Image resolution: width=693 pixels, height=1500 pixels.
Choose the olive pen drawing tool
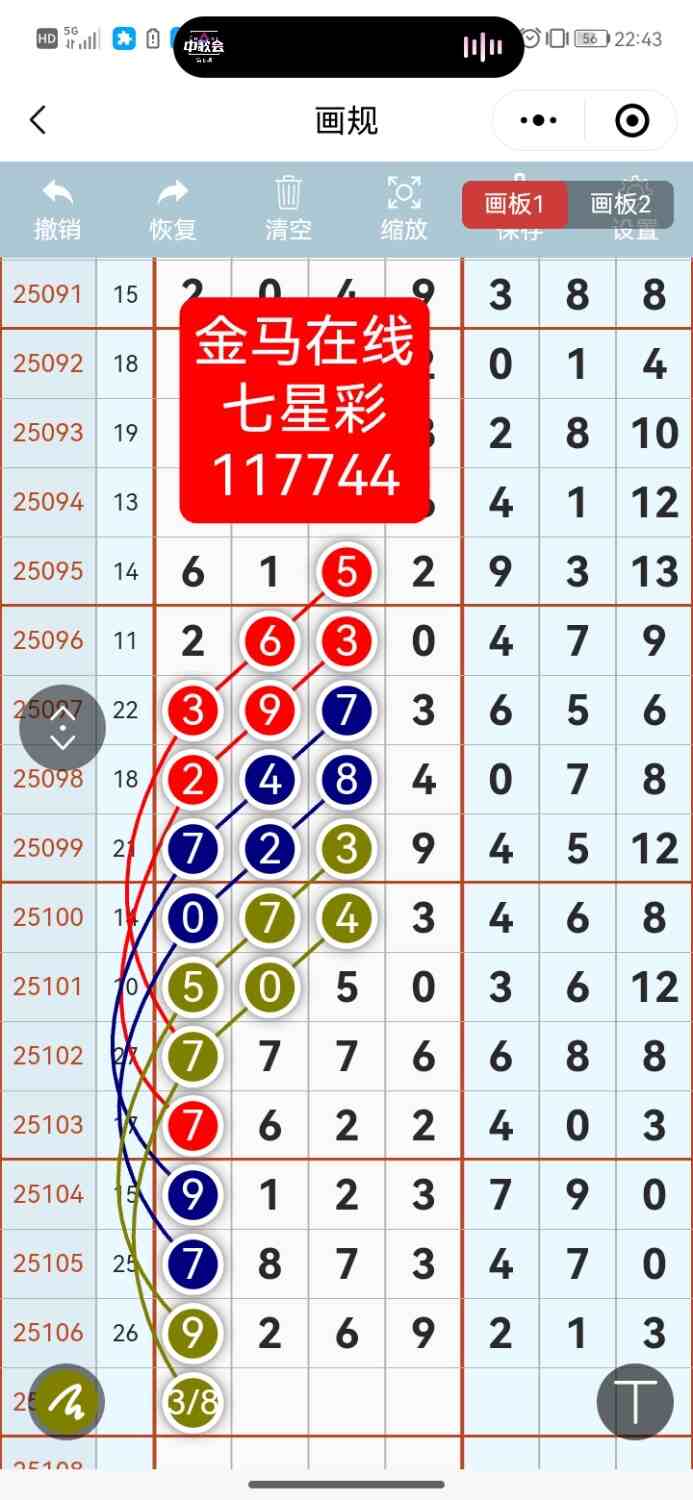tap(65, 1401)
